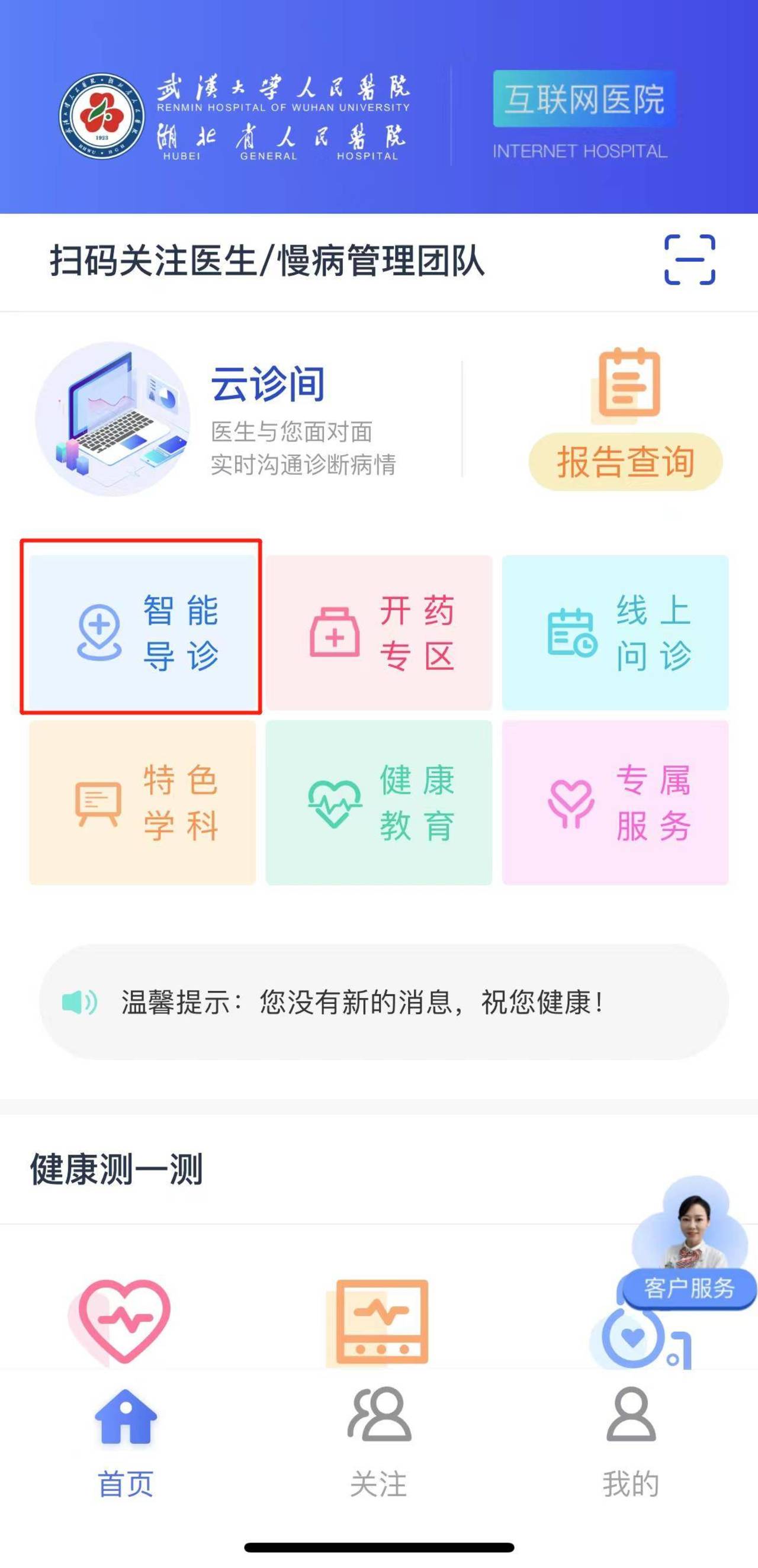Open the pink heart health test

tap(125, 1321)
